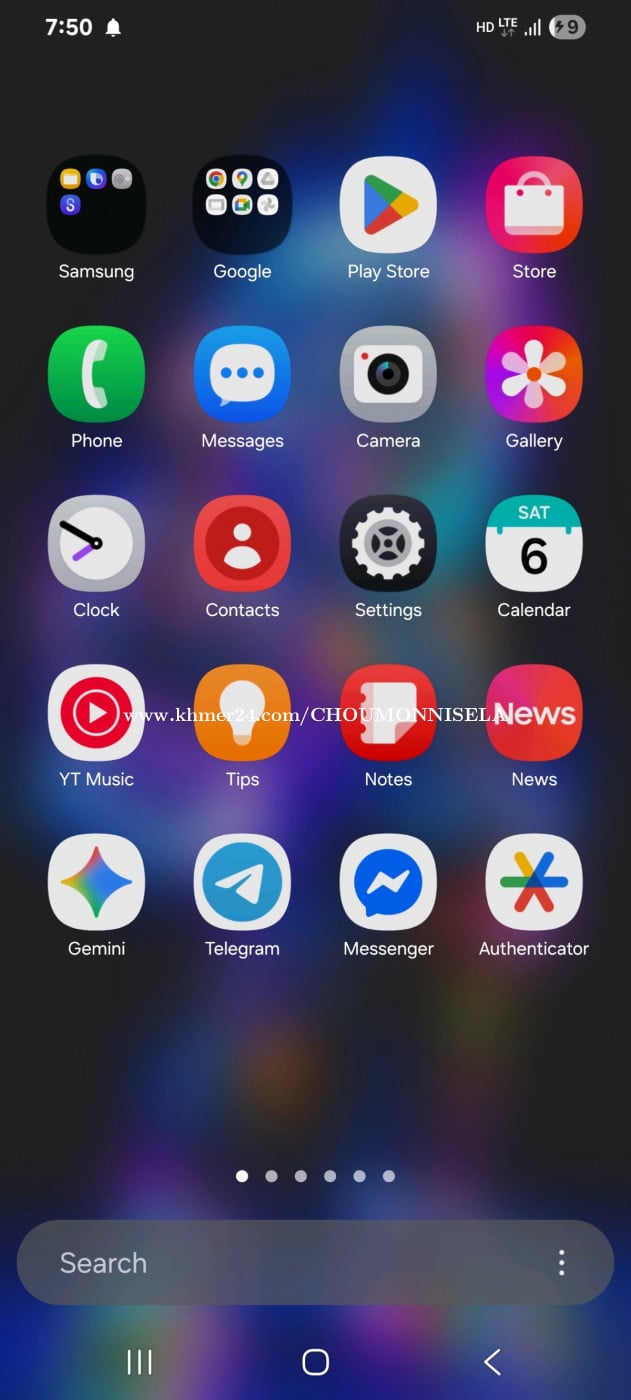Open Telegram
This screenshot has height=1400, width=631.
(242, 882)
